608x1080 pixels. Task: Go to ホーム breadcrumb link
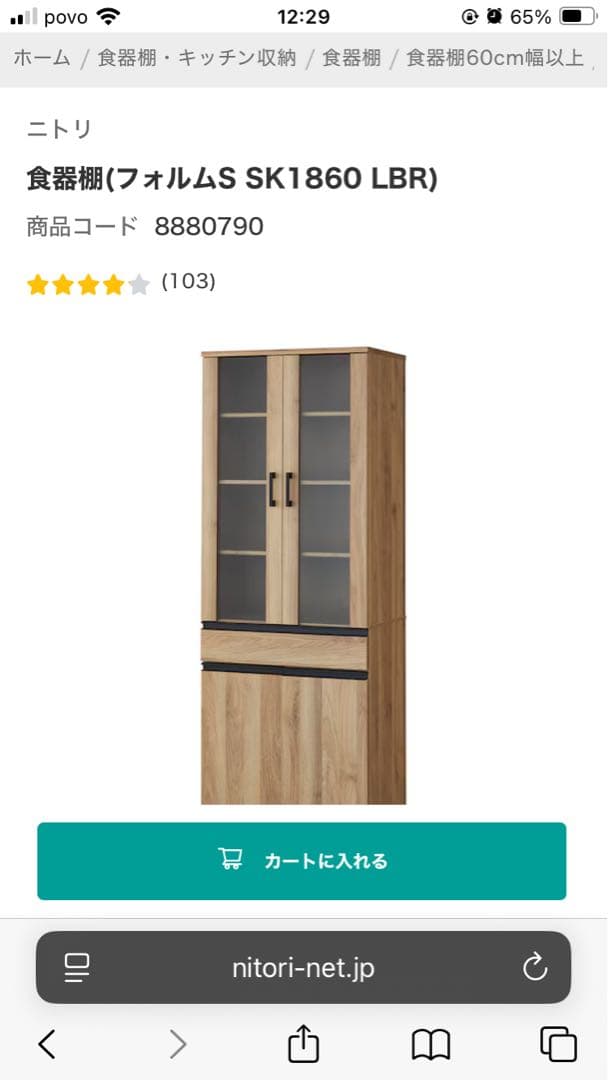pos(41,57)
